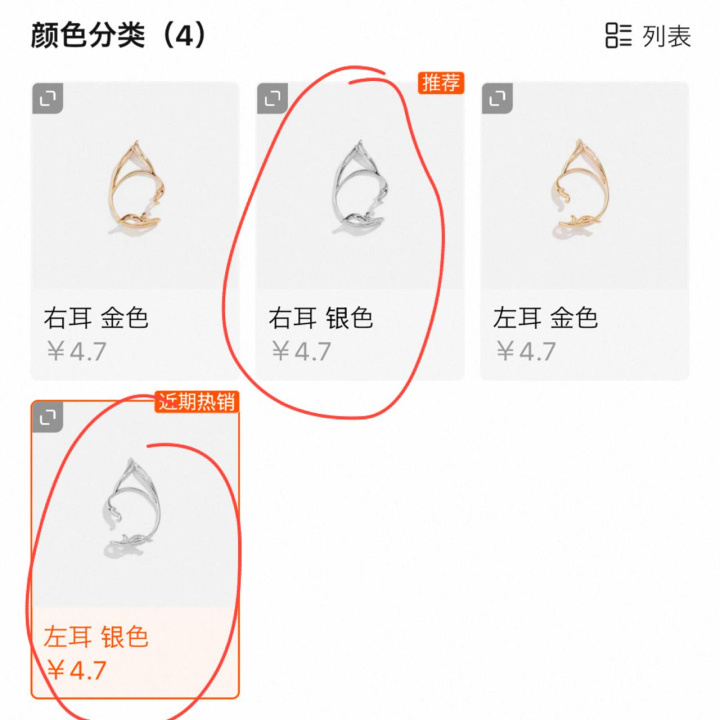Enlarge the 右耳 银色 image
The image size is (720, 720).
[x=272, y=98]
